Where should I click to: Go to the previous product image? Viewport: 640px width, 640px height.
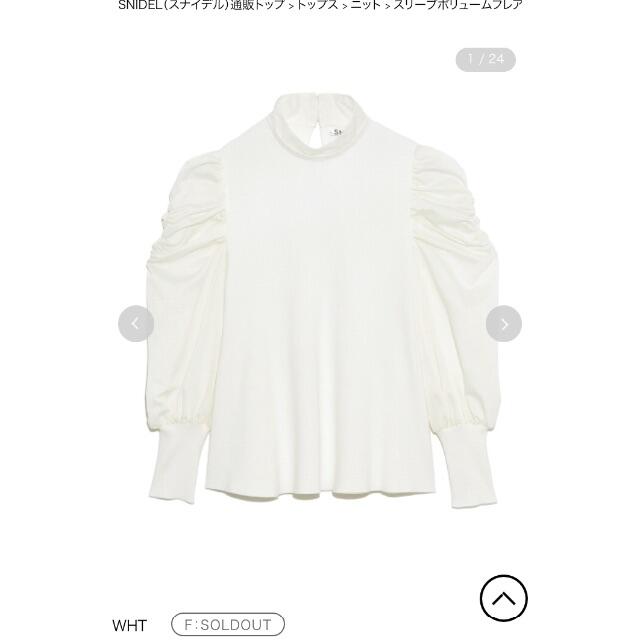tap(136, 324)
